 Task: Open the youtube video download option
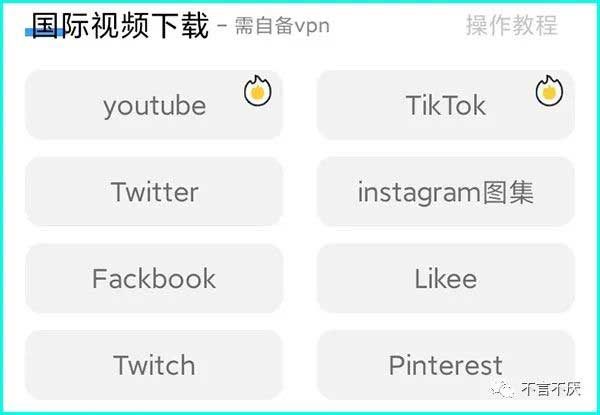click(154, 105)
